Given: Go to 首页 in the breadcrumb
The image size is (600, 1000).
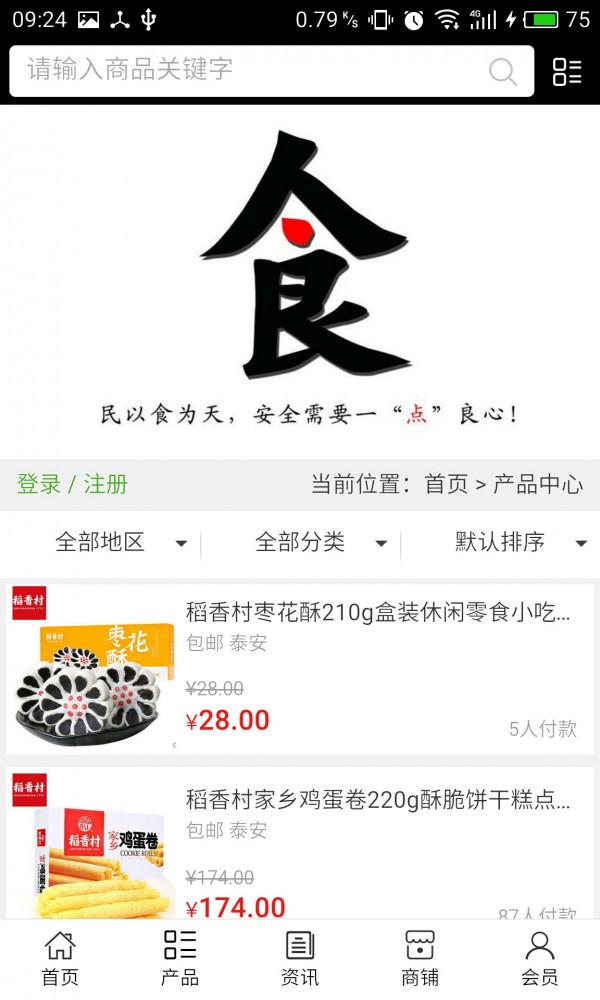Looking at the screenshot, I should (x=446, y=485).
